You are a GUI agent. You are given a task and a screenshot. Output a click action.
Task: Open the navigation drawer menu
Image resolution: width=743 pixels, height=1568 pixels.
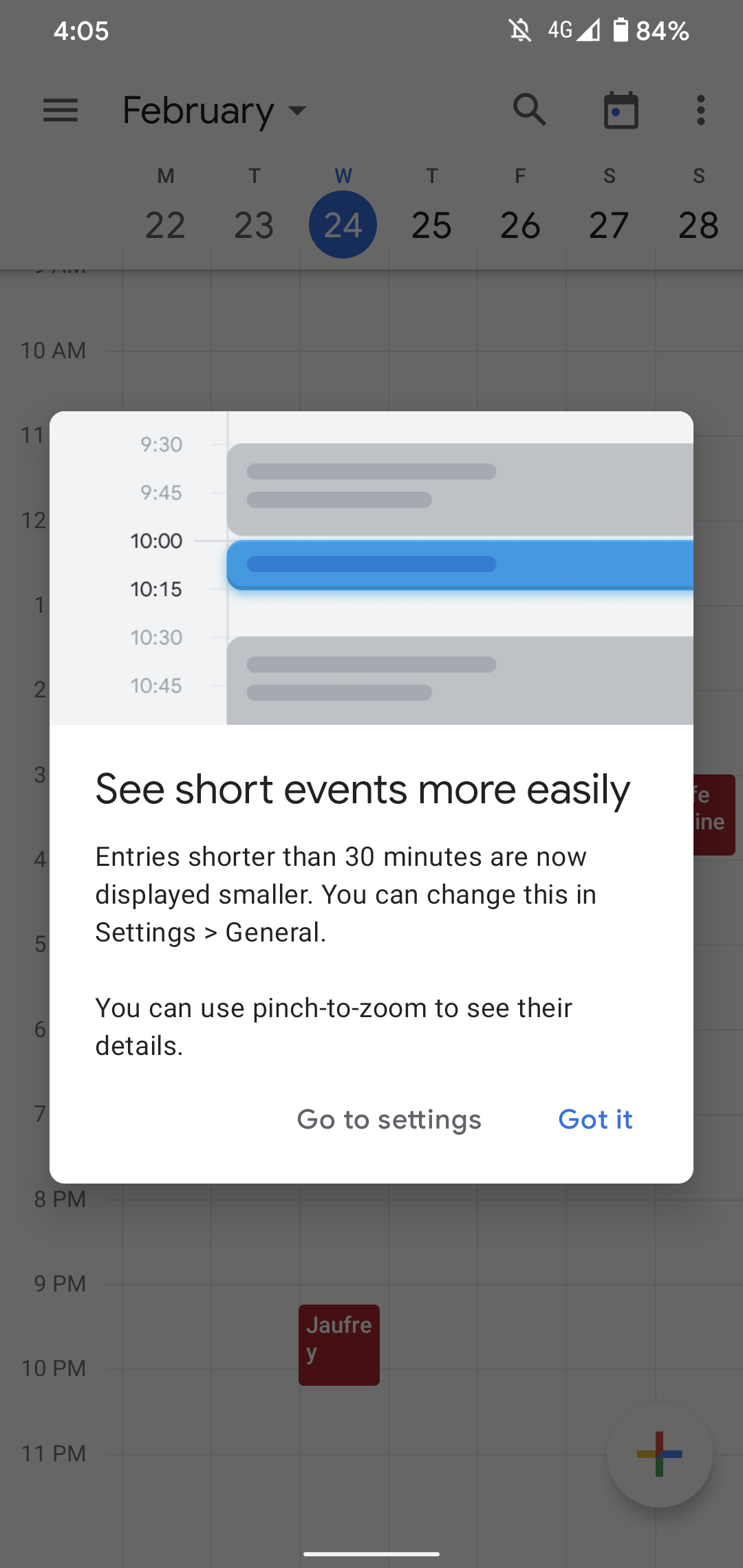click(61, 111)
